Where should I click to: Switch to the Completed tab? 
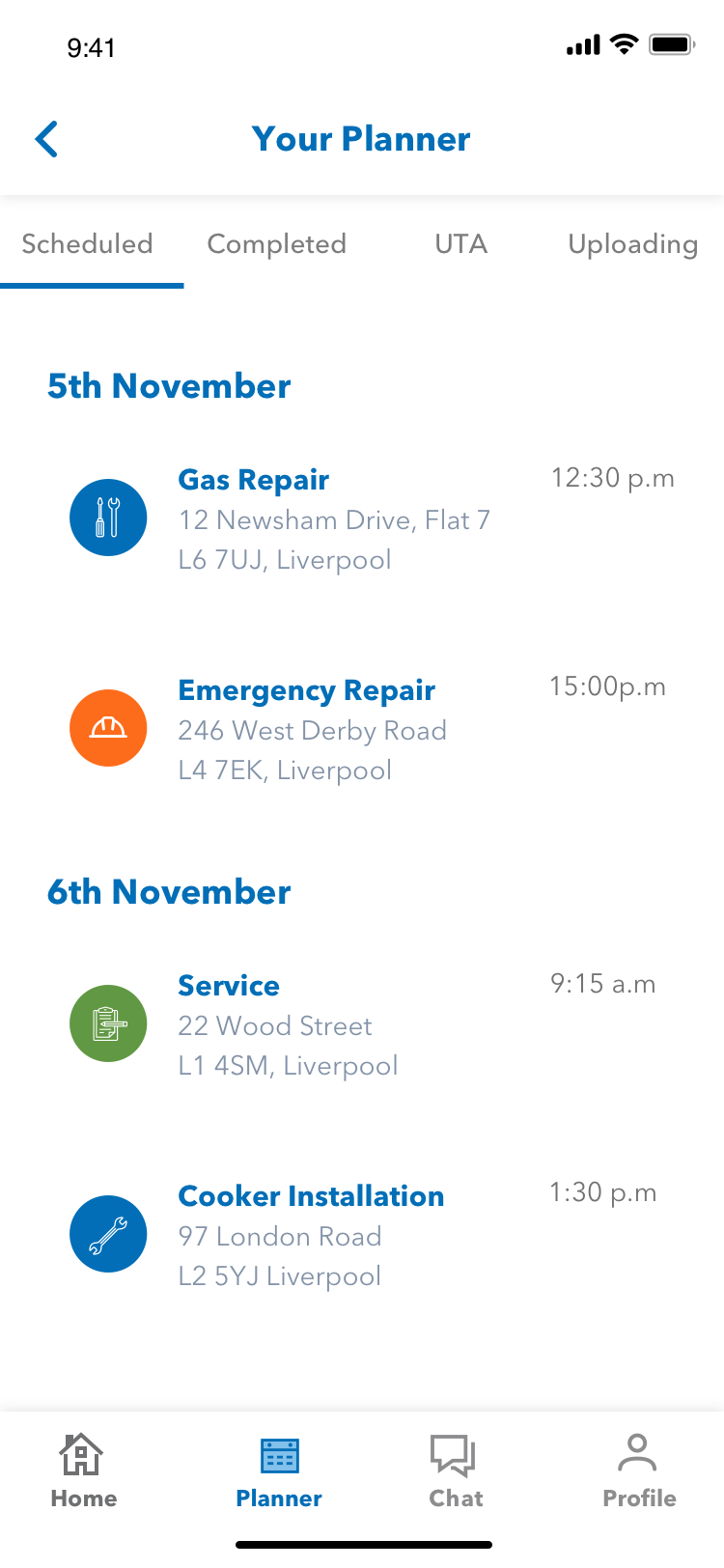pyautogui.click(x=277, y=243)
